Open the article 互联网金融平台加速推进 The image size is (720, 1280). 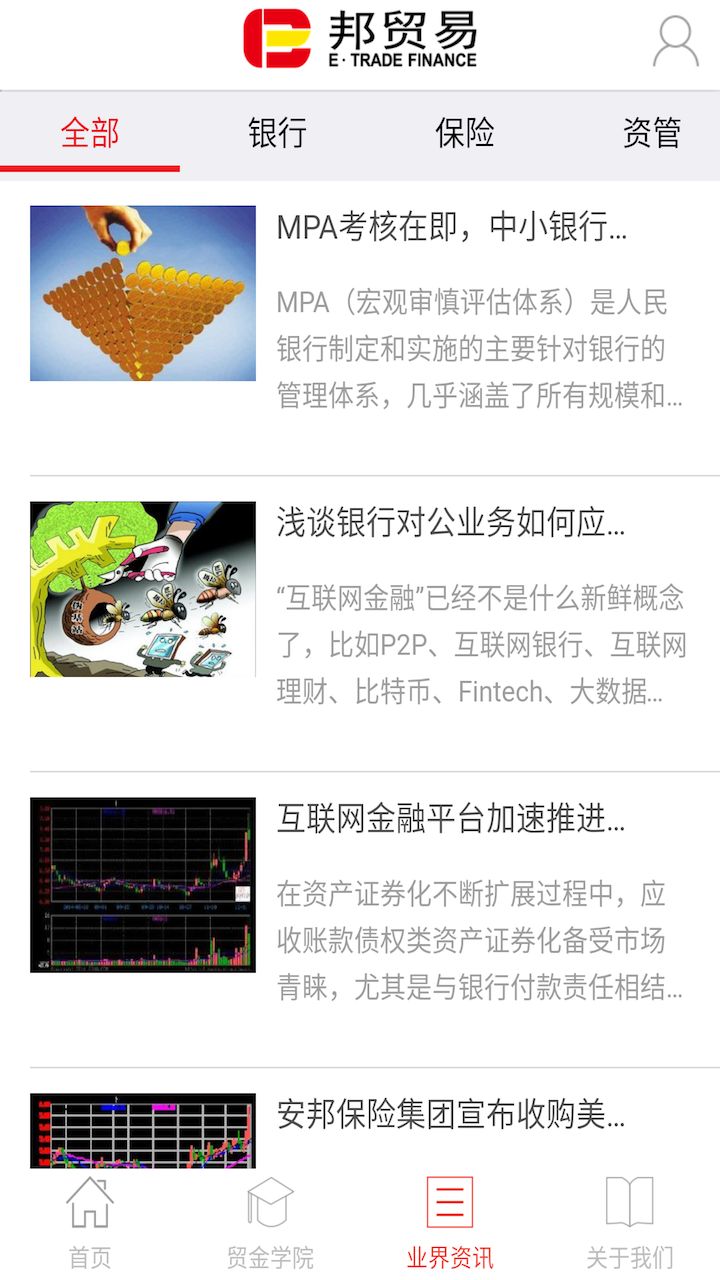pyautogui.click(x=452, y=819)
